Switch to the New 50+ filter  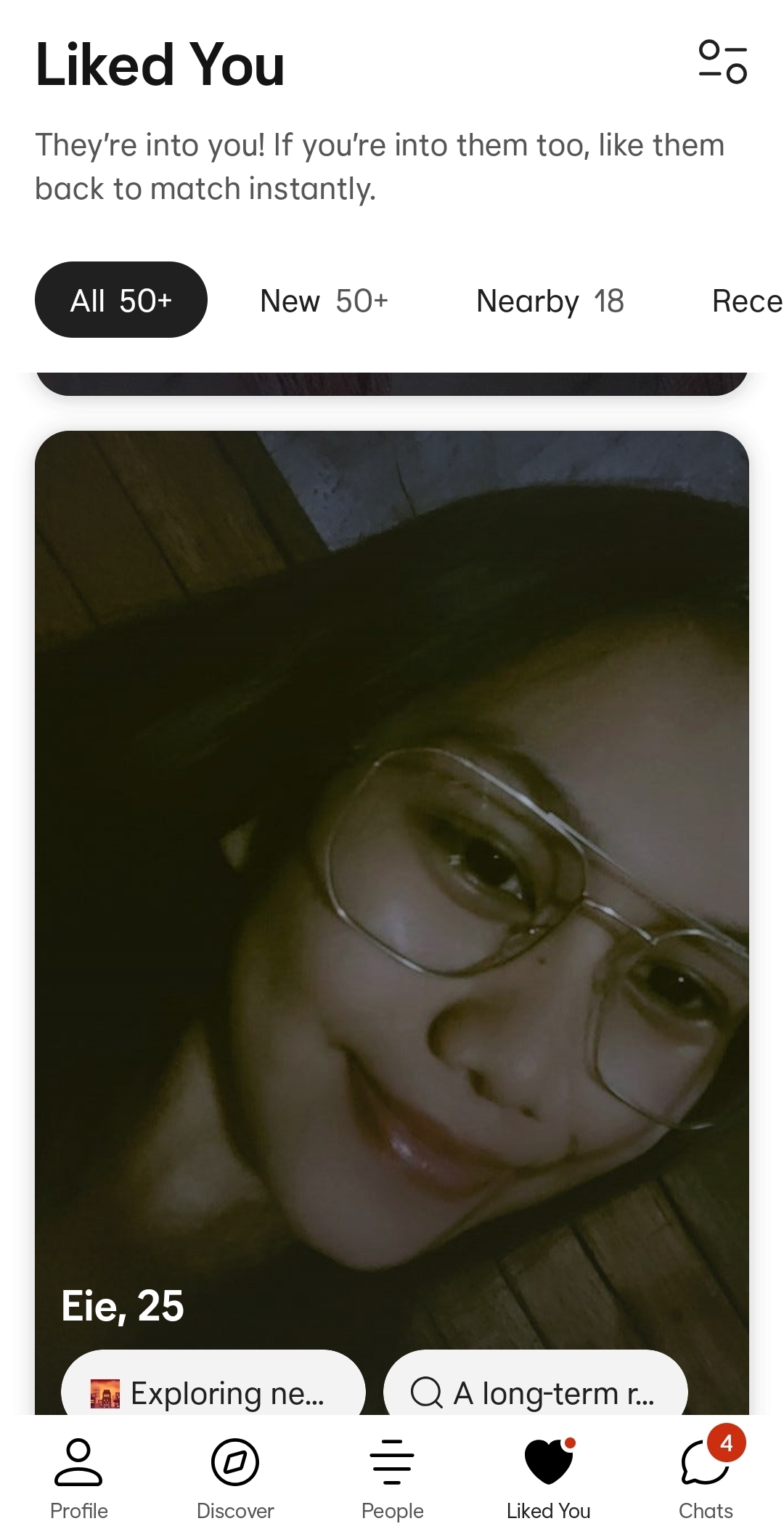click(x=324, y=301)
